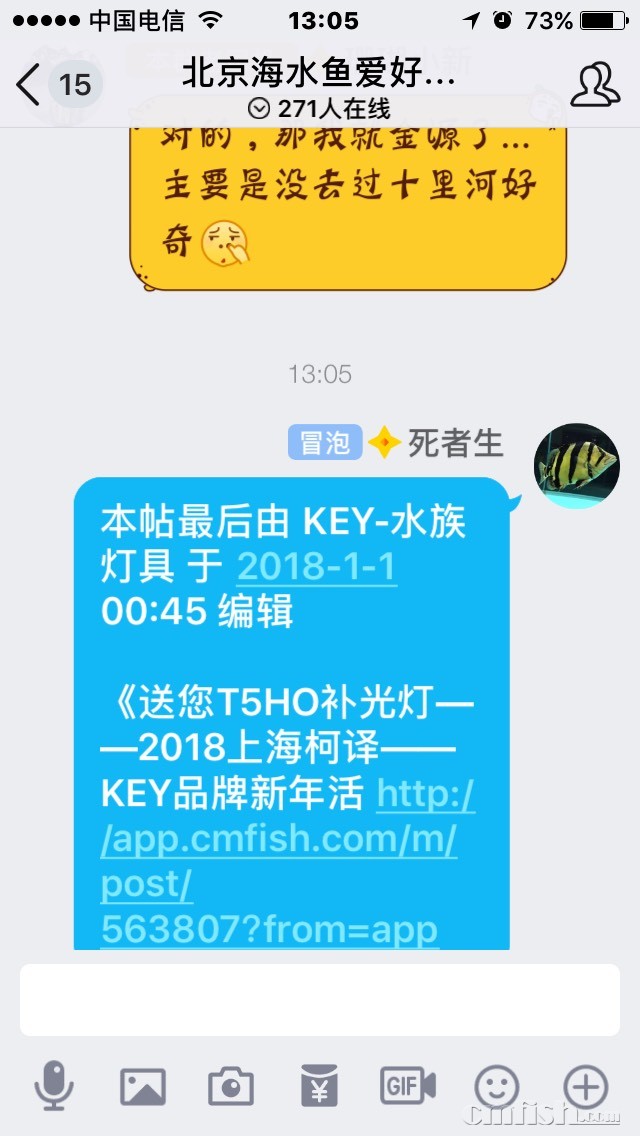Open the GIF video option

click(x=407, y=1086)
